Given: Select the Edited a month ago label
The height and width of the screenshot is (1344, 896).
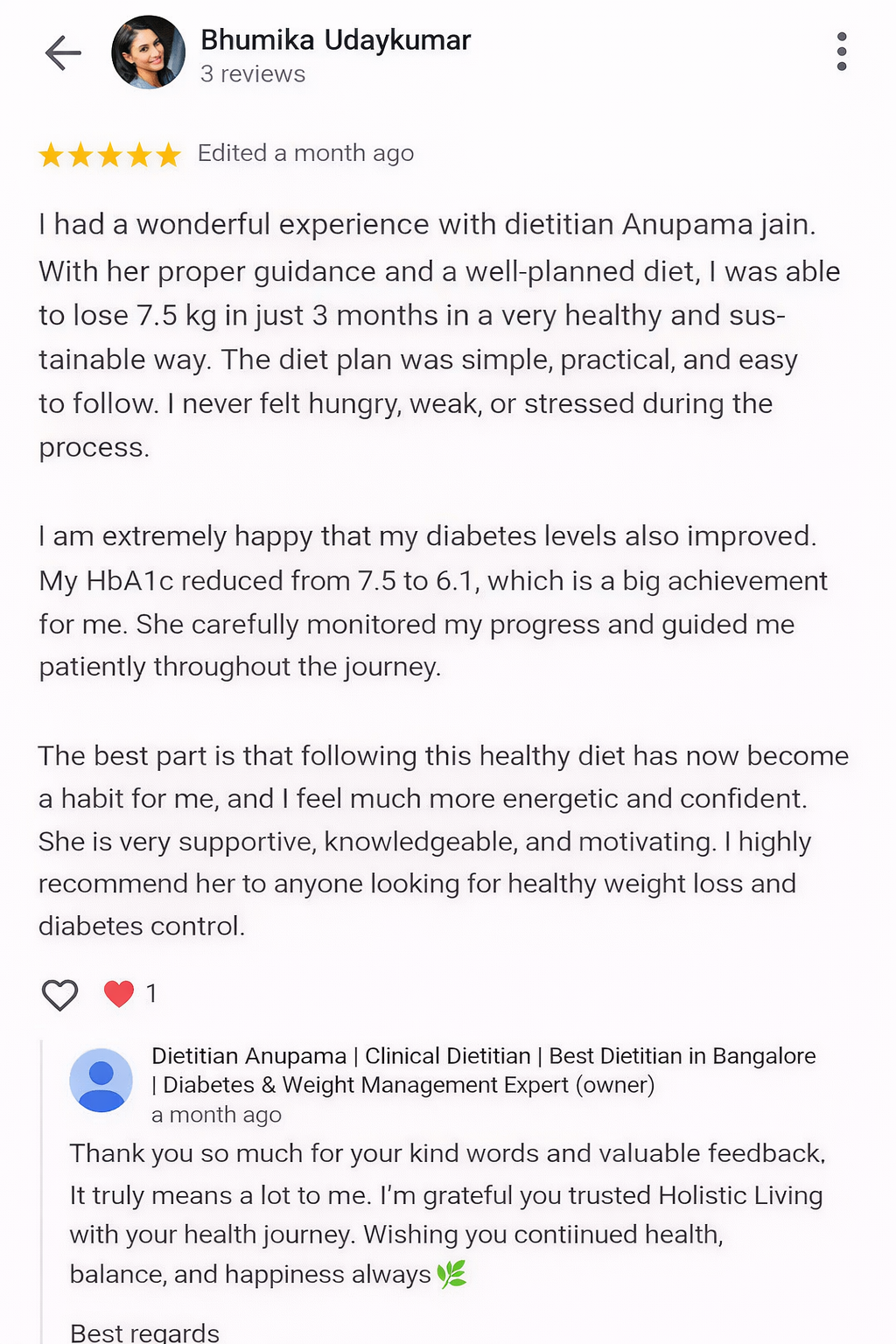Looking at the screenshot, I should coord(304,153).
